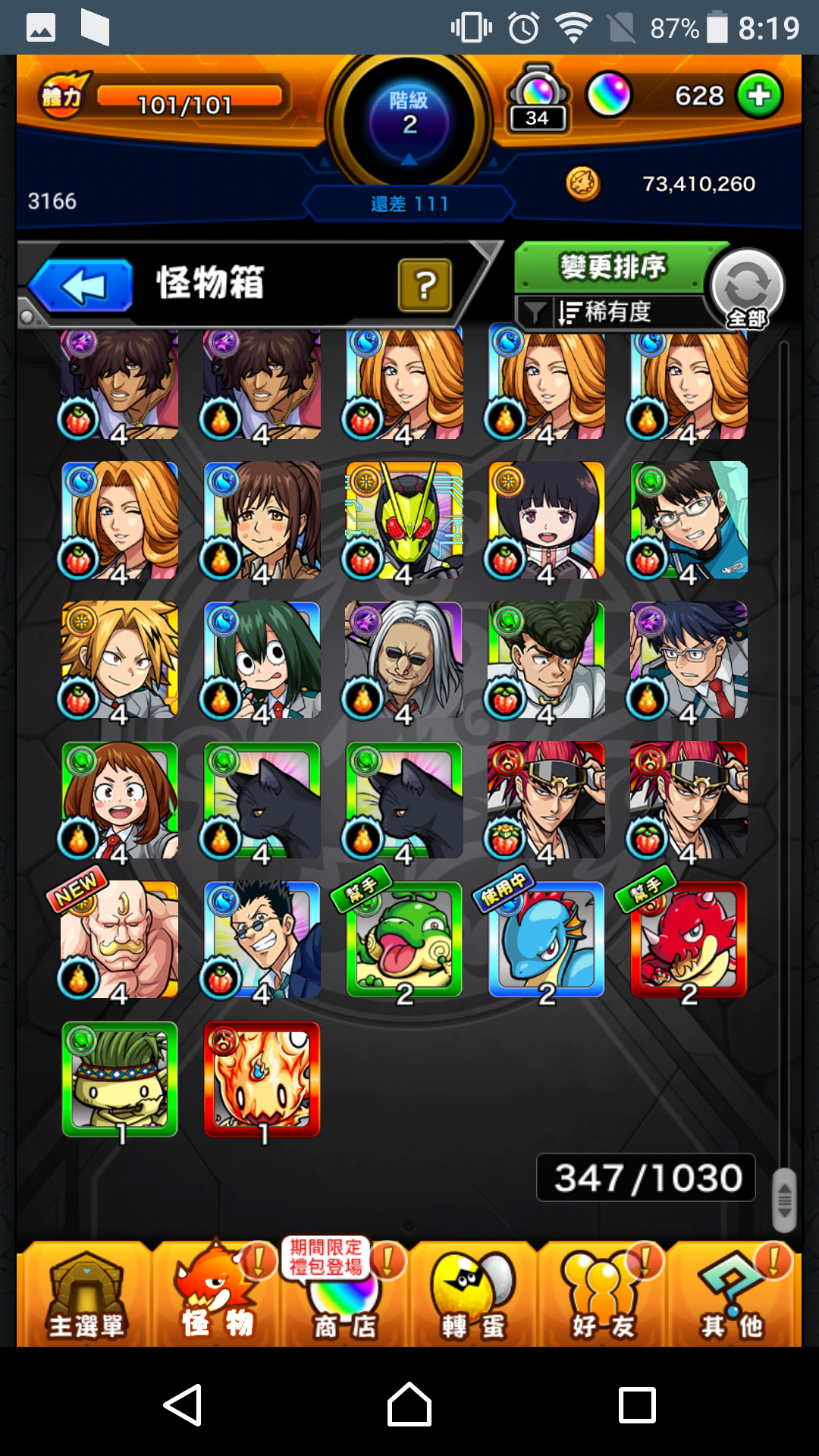
Task: Go to the Android home screen
Action: point(409,1404)
